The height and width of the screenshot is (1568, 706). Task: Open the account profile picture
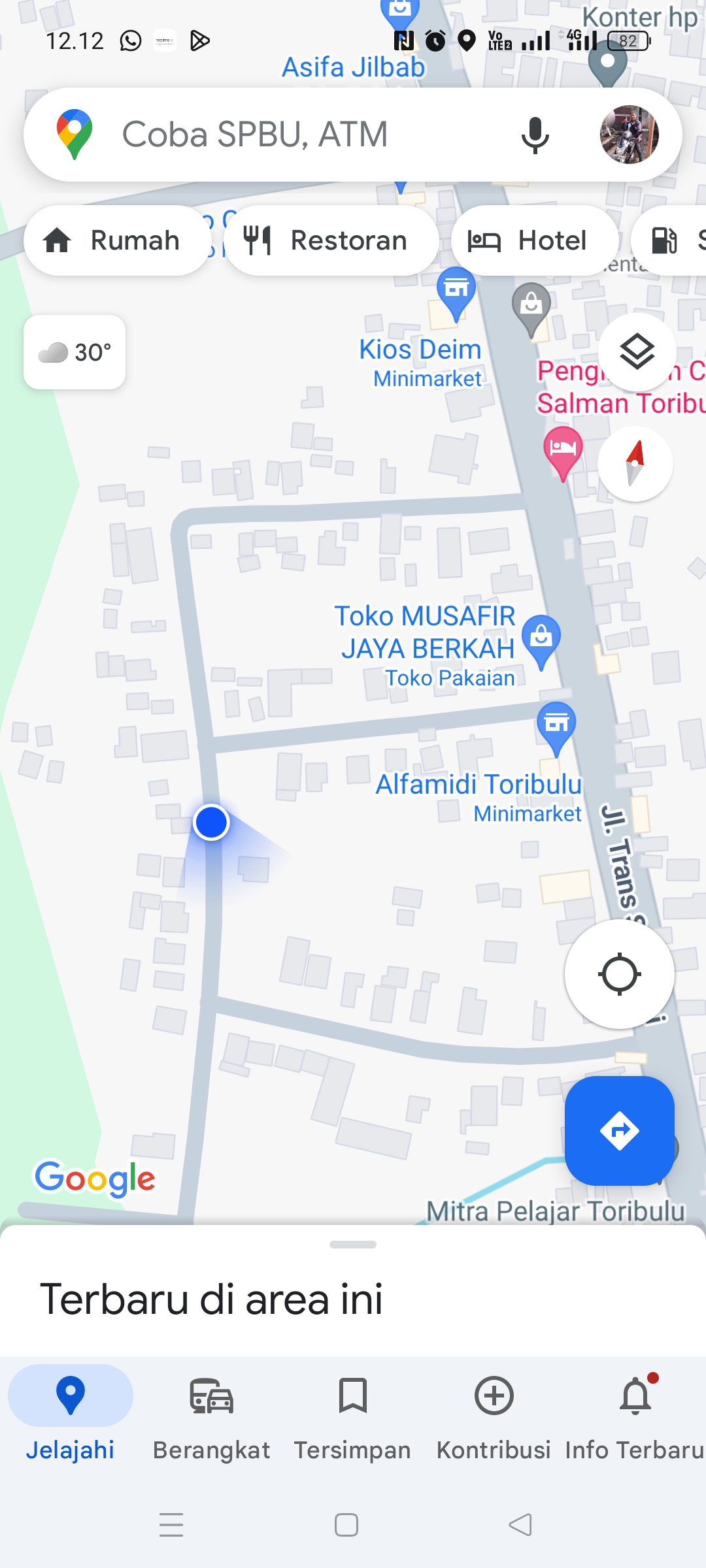pos(629,135)
